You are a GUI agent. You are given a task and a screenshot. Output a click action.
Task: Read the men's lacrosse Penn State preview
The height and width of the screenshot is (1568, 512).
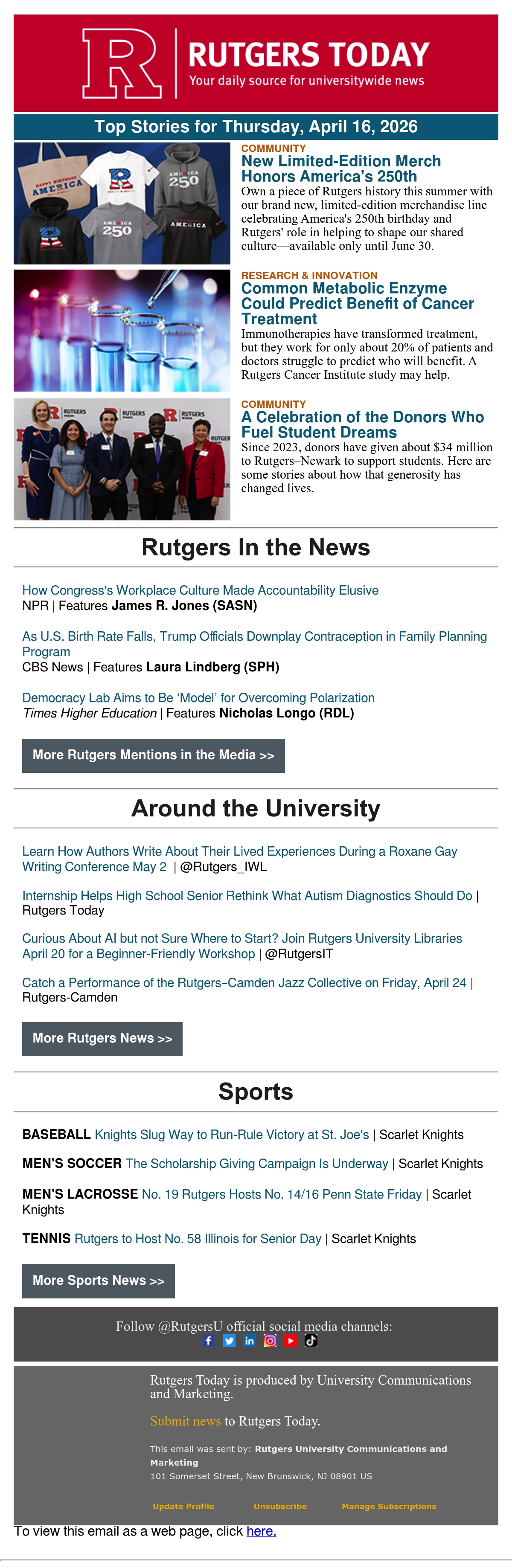point(282,1194)
